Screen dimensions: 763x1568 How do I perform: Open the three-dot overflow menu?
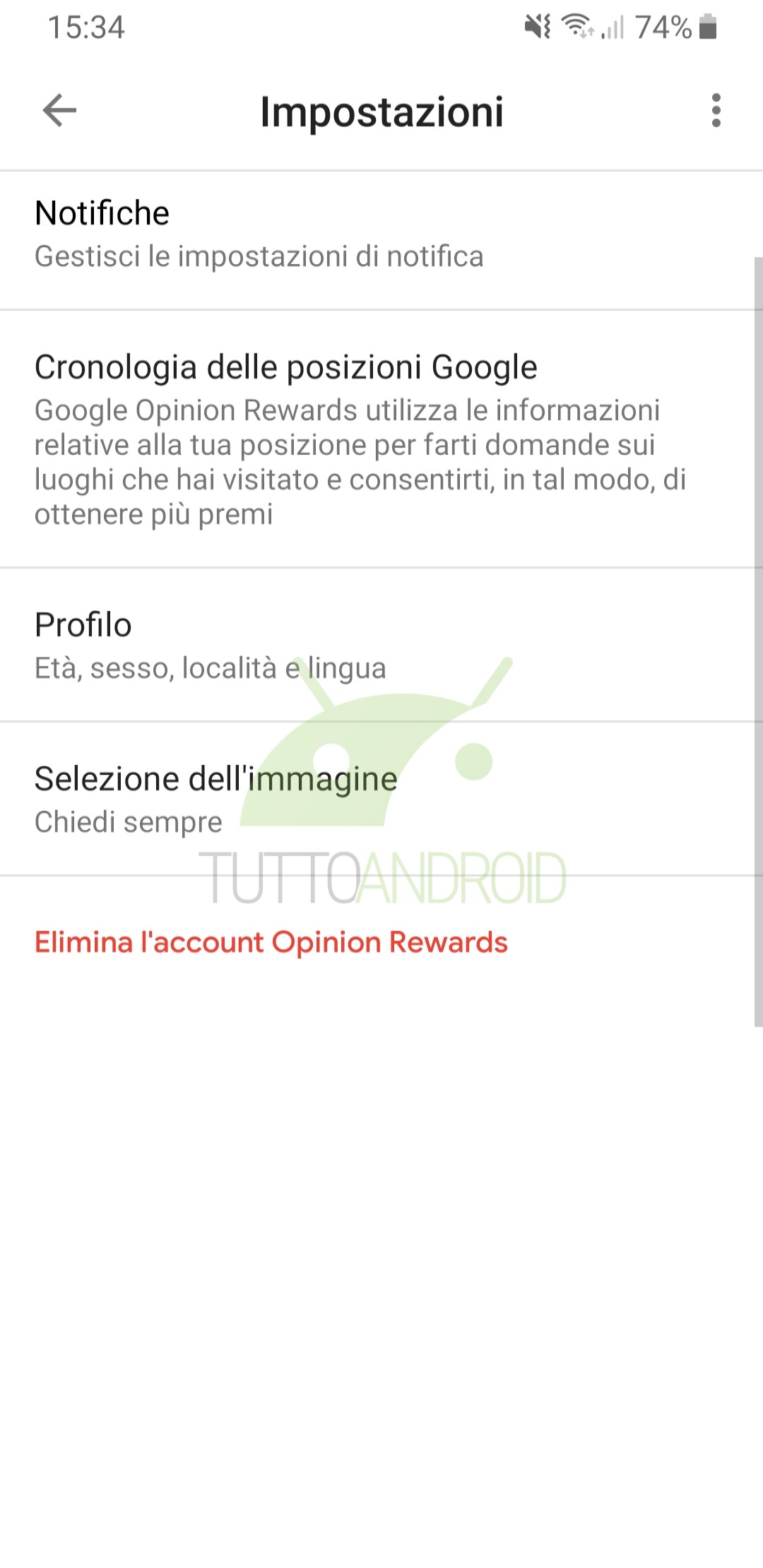pos(716,111)
